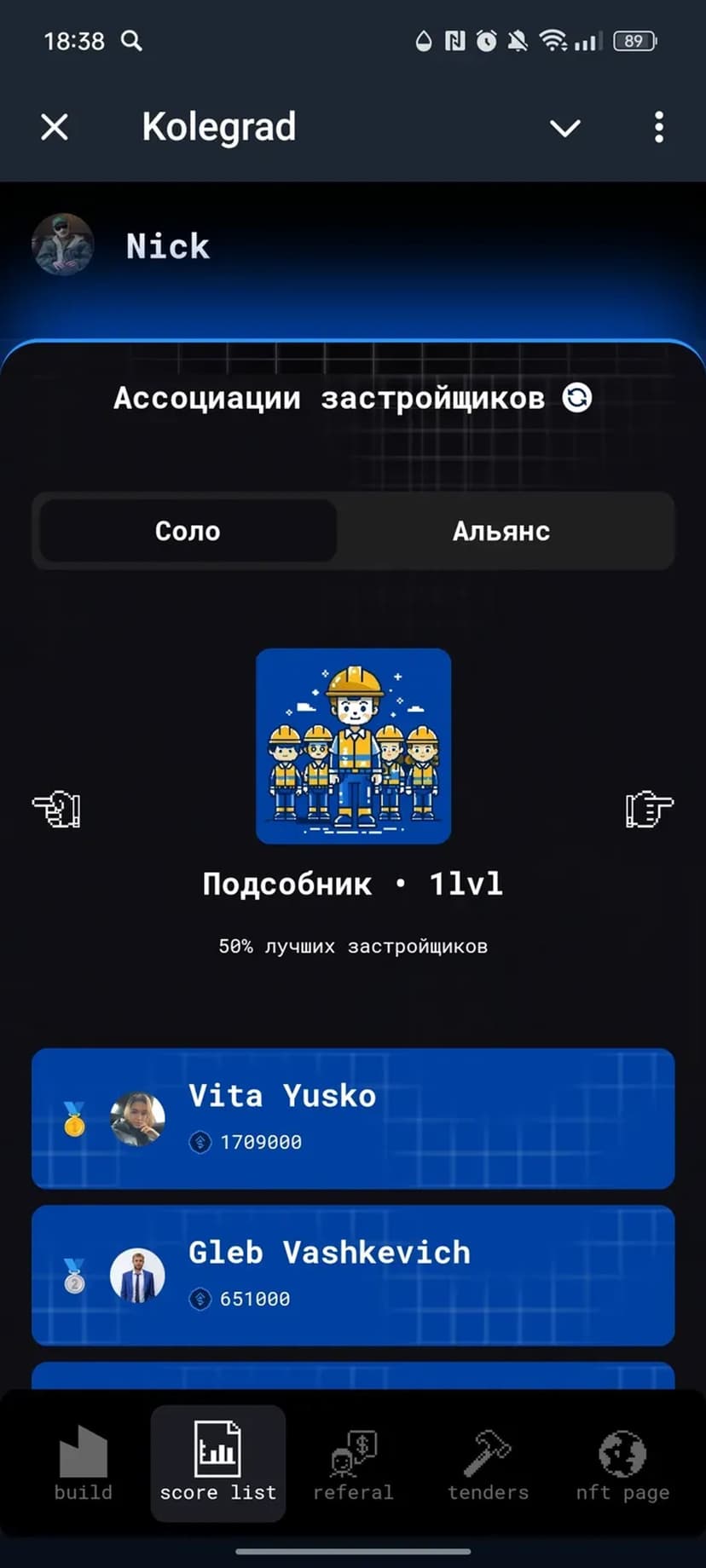
Task: Open the three-dot overflow menu
Action: click(x=658, y=128)
